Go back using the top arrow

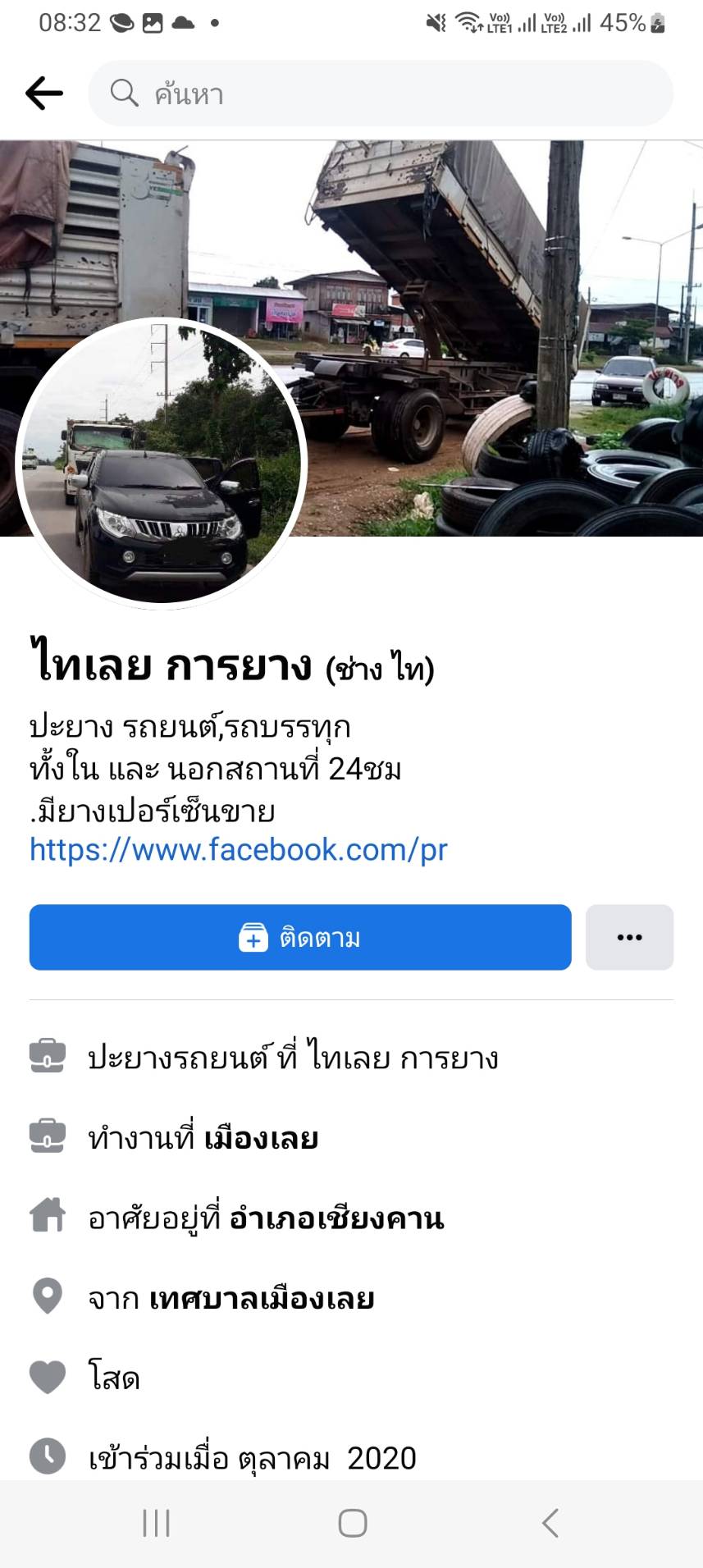pyautogui.click(x=44, y=94)
